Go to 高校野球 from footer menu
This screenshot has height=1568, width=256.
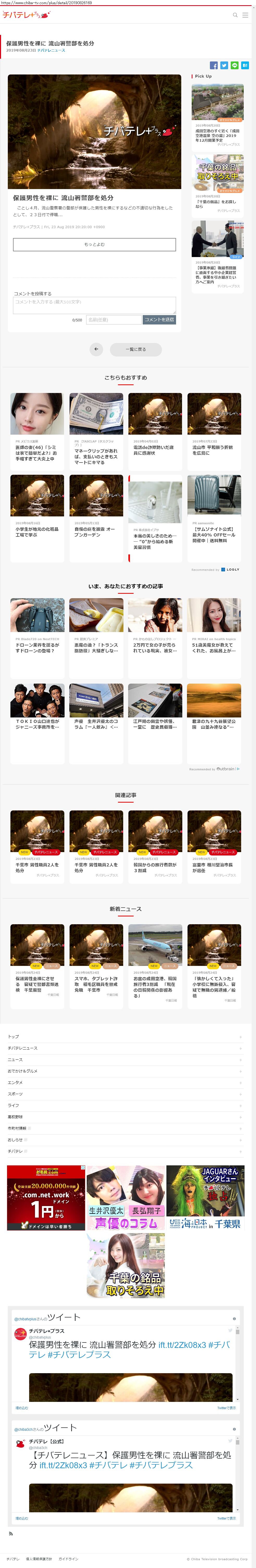pos(15,1117)
